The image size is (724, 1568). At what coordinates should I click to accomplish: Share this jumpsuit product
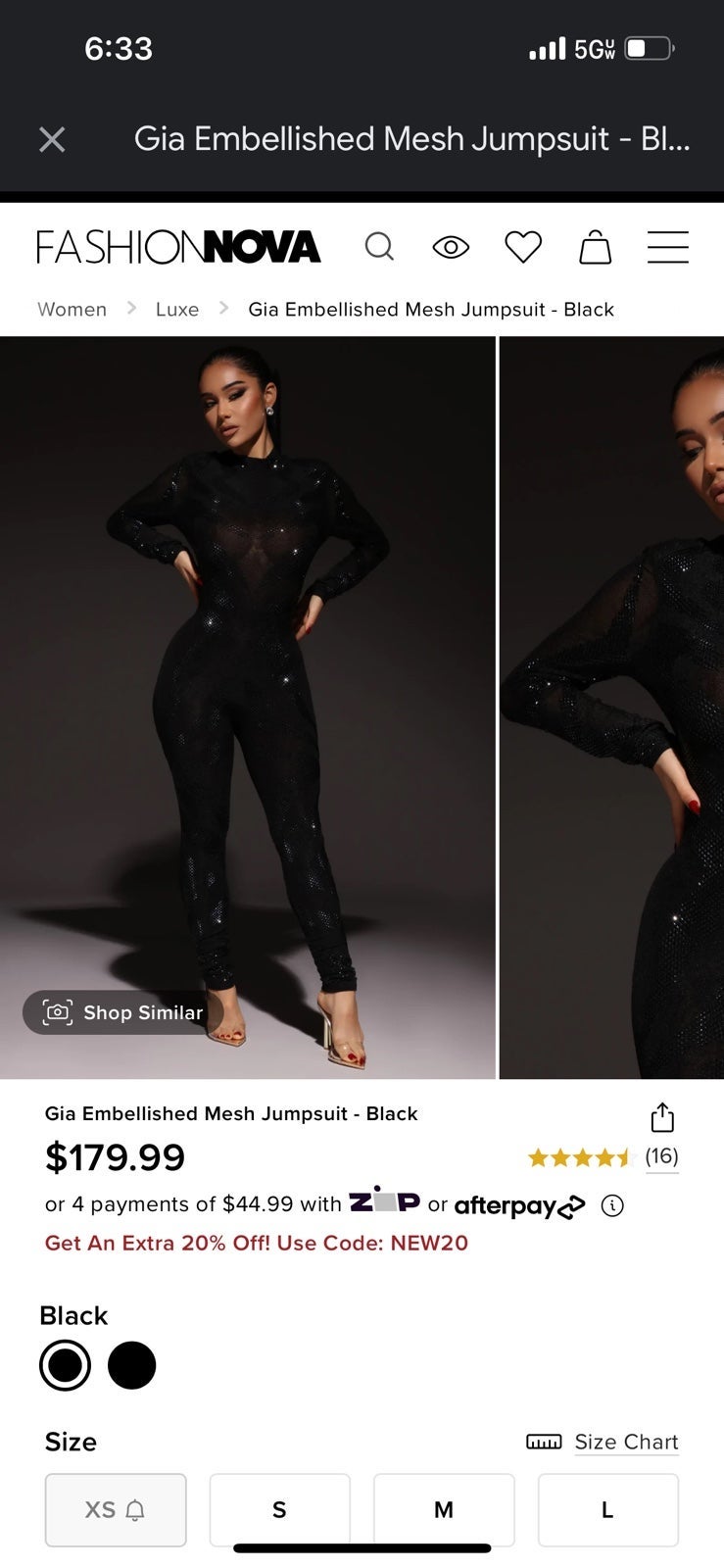(x=662, y=1117)
